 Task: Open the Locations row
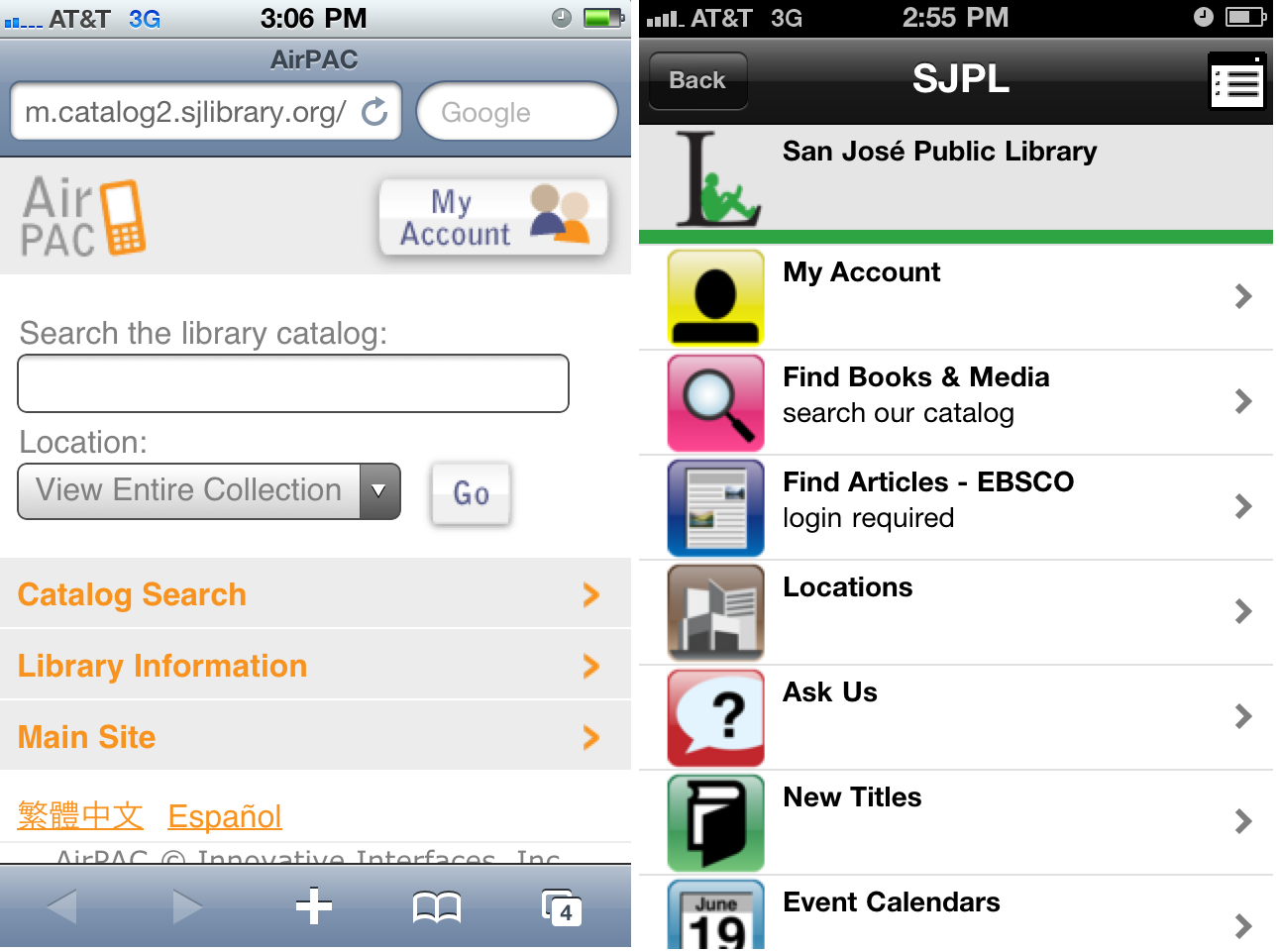[956, 612]
